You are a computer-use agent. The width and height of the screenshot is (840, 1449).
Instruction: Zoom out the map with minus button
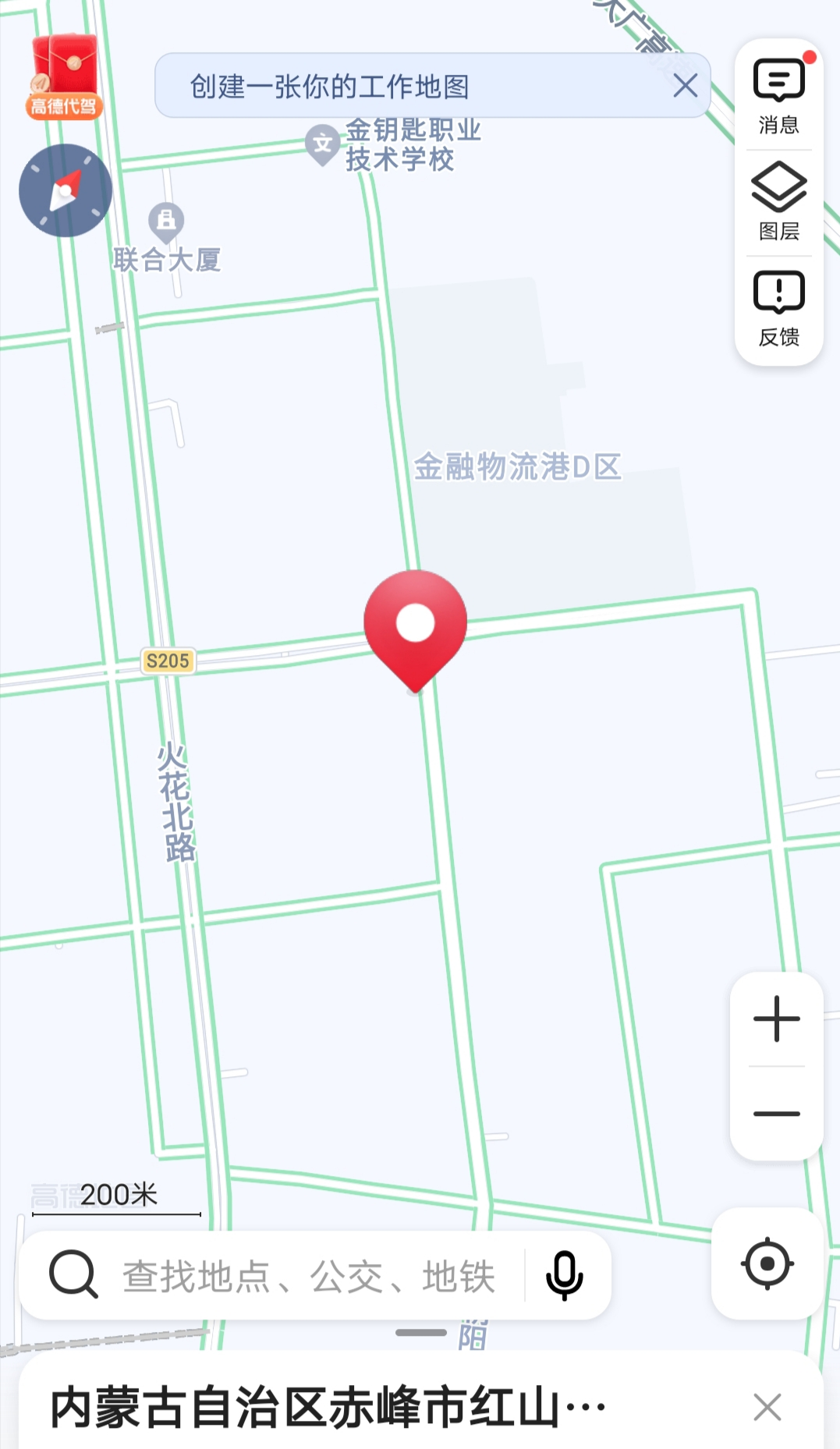777,1114
